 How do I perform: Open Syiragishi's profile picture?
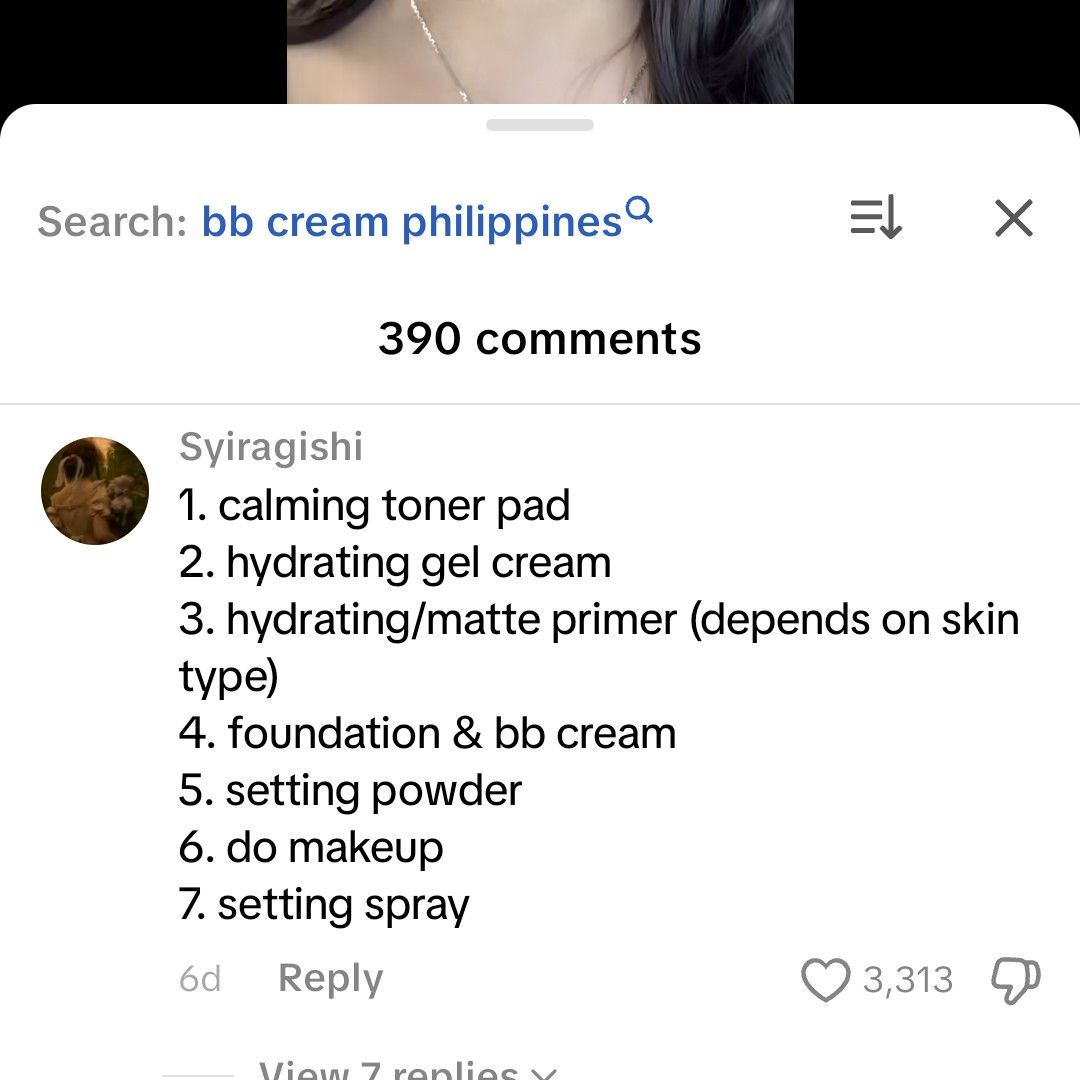pos(95,491)
